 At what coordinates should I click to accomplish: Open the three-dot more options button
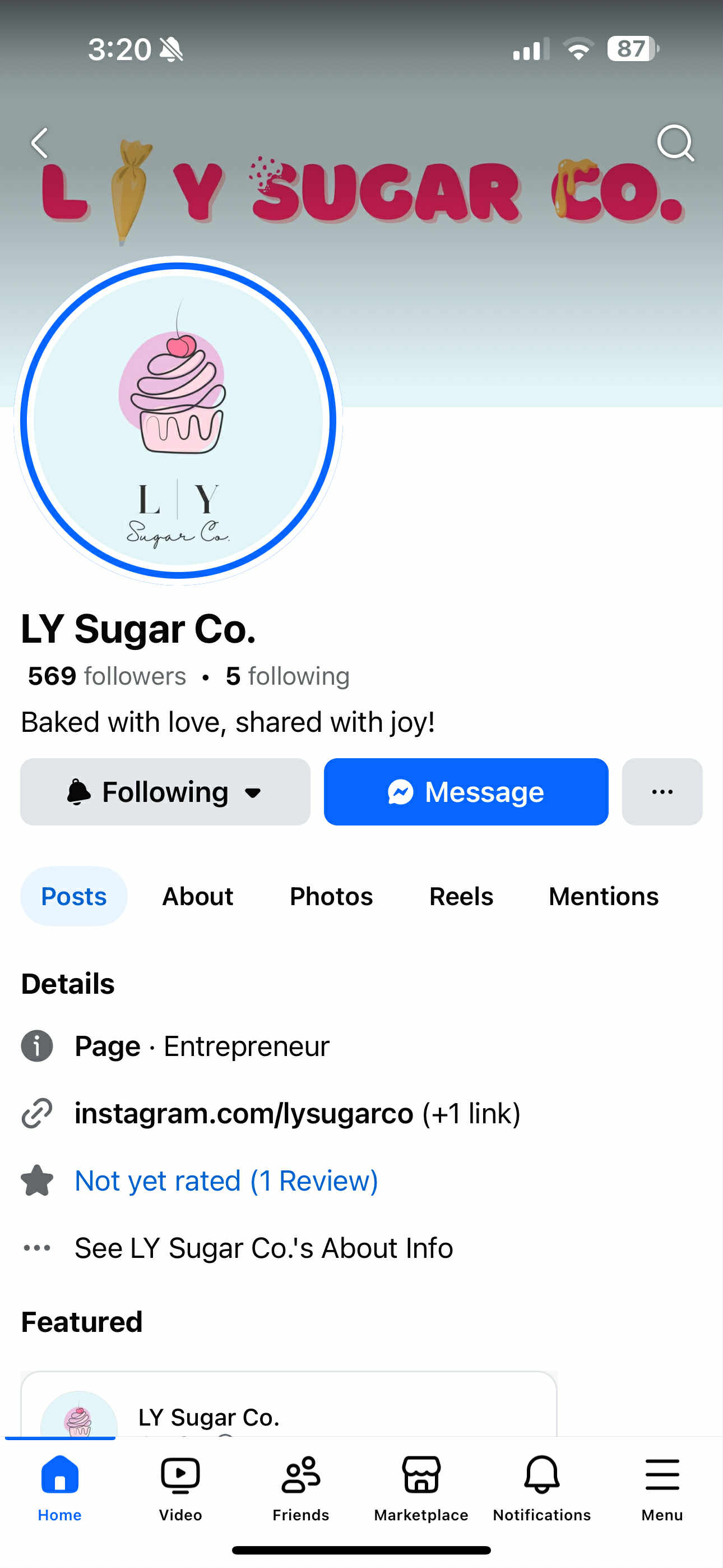click(x=661, y=792)
